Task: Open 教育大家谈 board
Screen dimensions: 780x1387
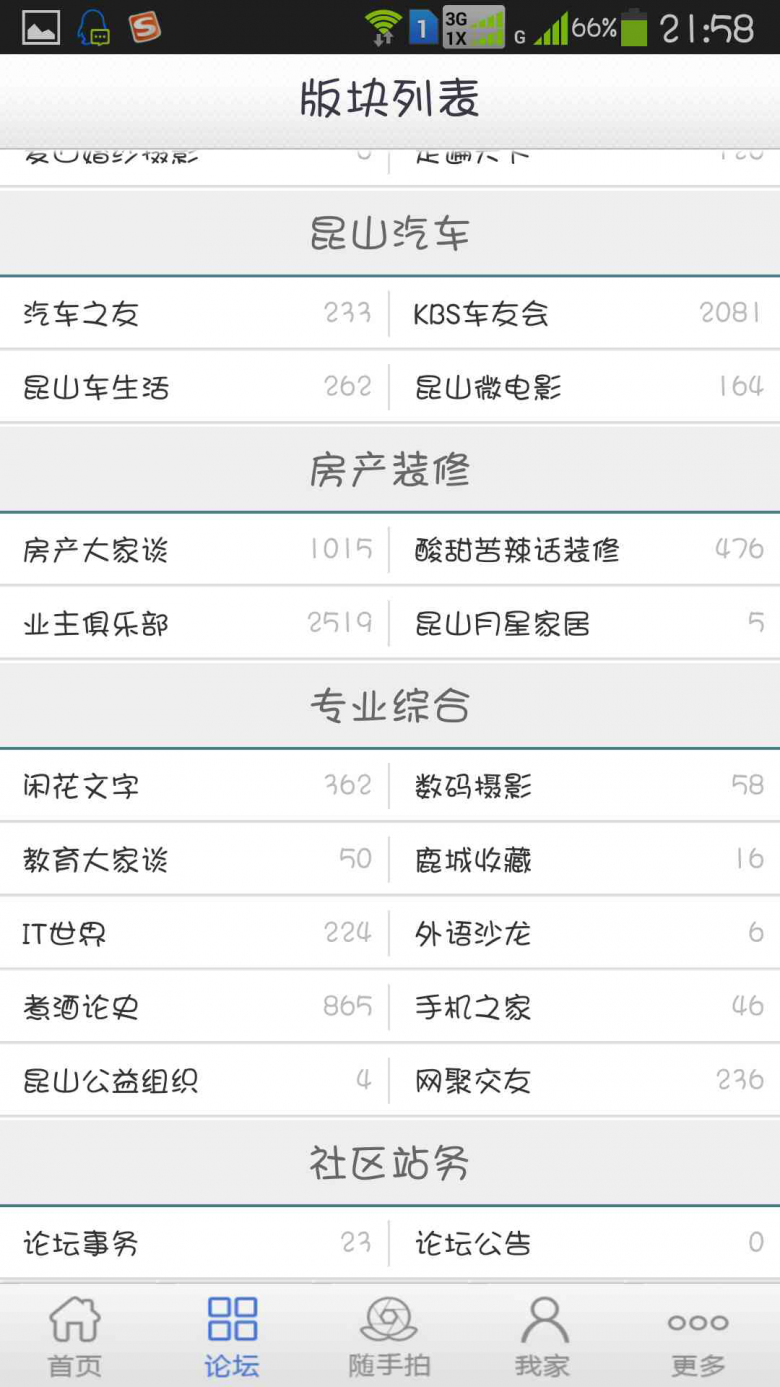Action: point(194,859)
